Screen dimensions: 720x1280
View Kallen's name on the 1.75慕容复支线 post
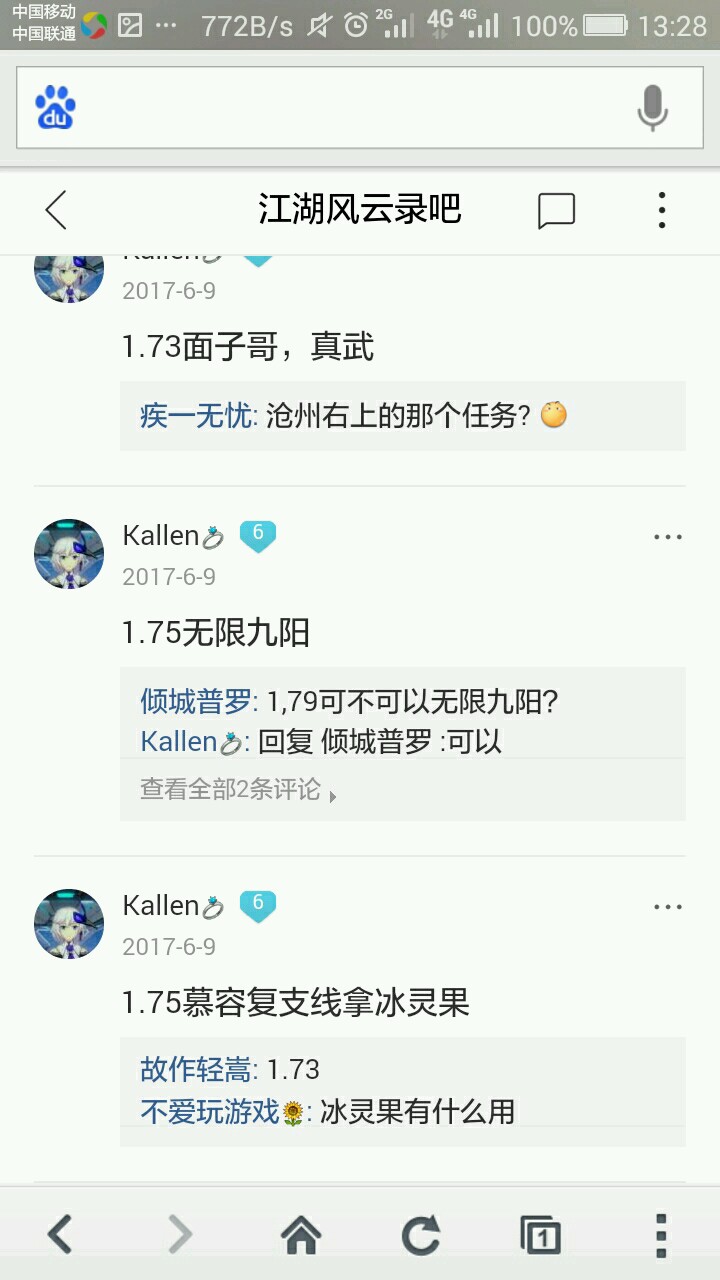click(162, 906)
